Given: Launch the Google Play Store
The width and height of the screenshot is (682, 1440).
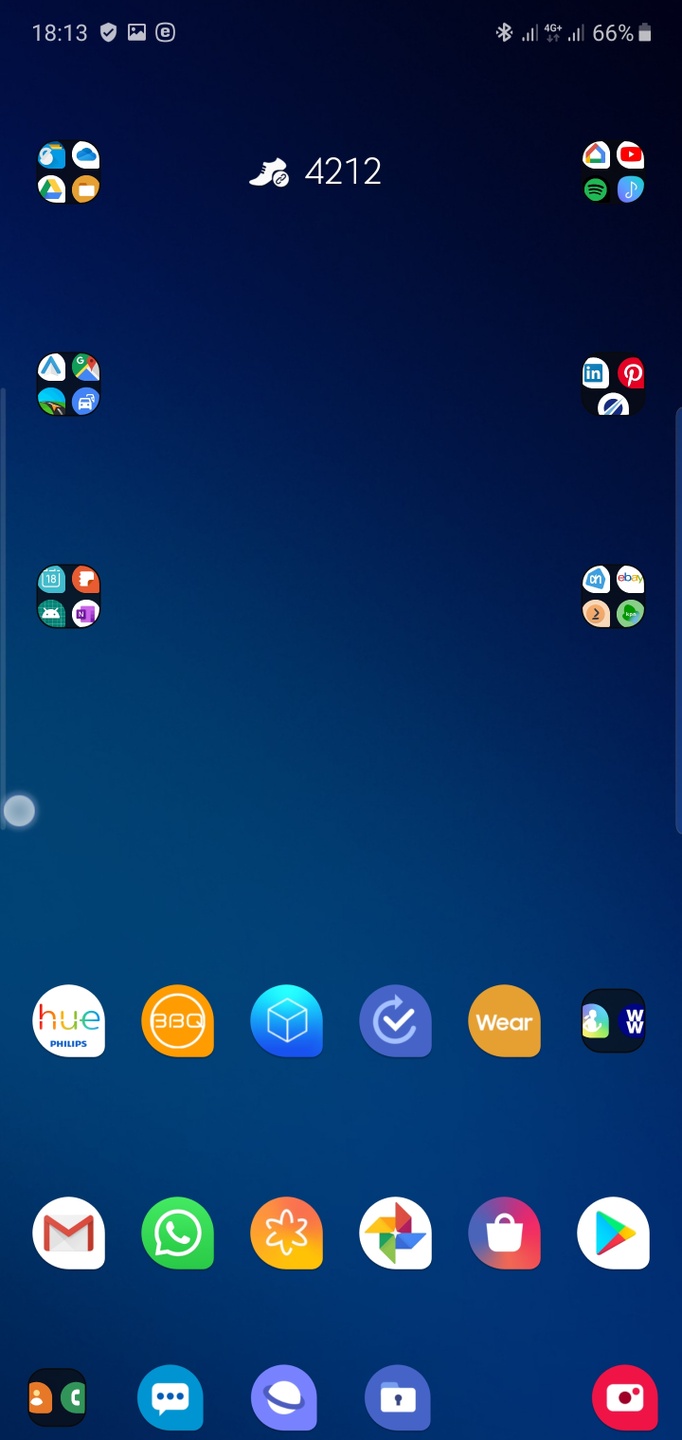Looking at the screenshot, I should (613, 1233).
